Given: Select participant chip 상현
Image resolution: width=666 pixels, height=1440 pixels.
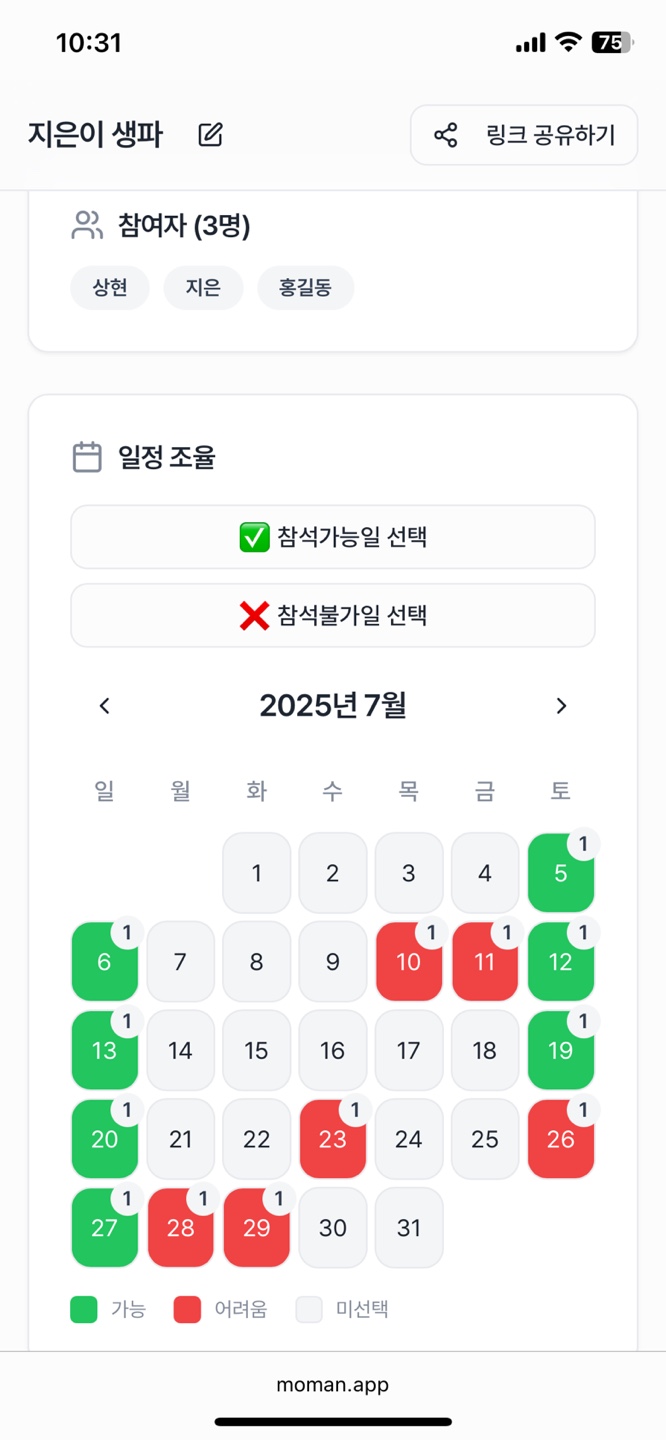Looking at the screenshot, I should coord(110,288).
